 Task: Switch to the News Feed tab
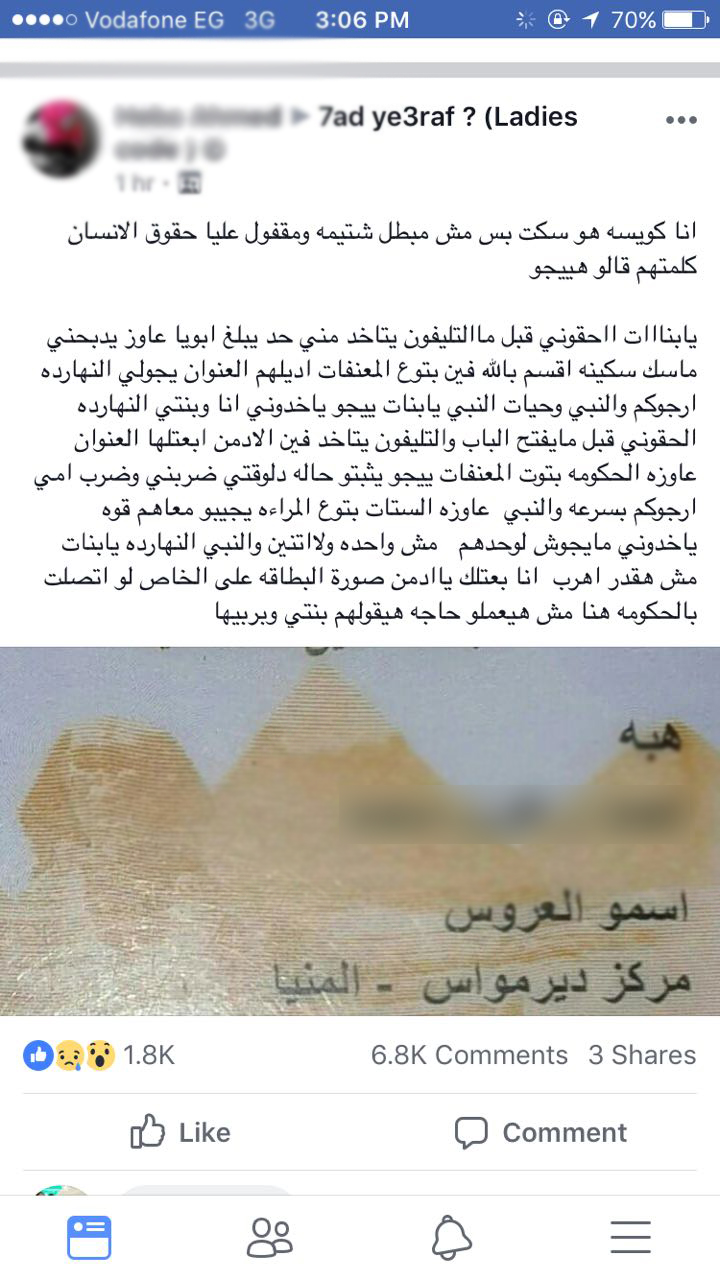(89, 1238)
